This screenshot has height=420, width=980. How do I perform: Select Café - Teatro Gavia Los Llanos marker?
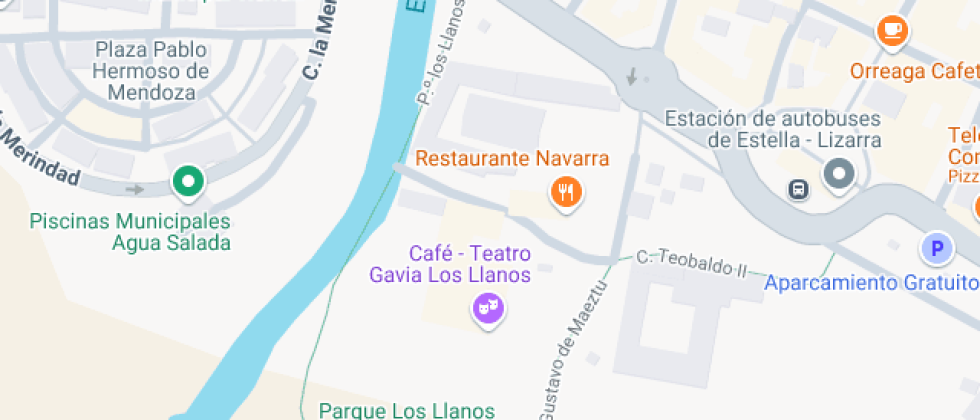[x=487, y=310]
